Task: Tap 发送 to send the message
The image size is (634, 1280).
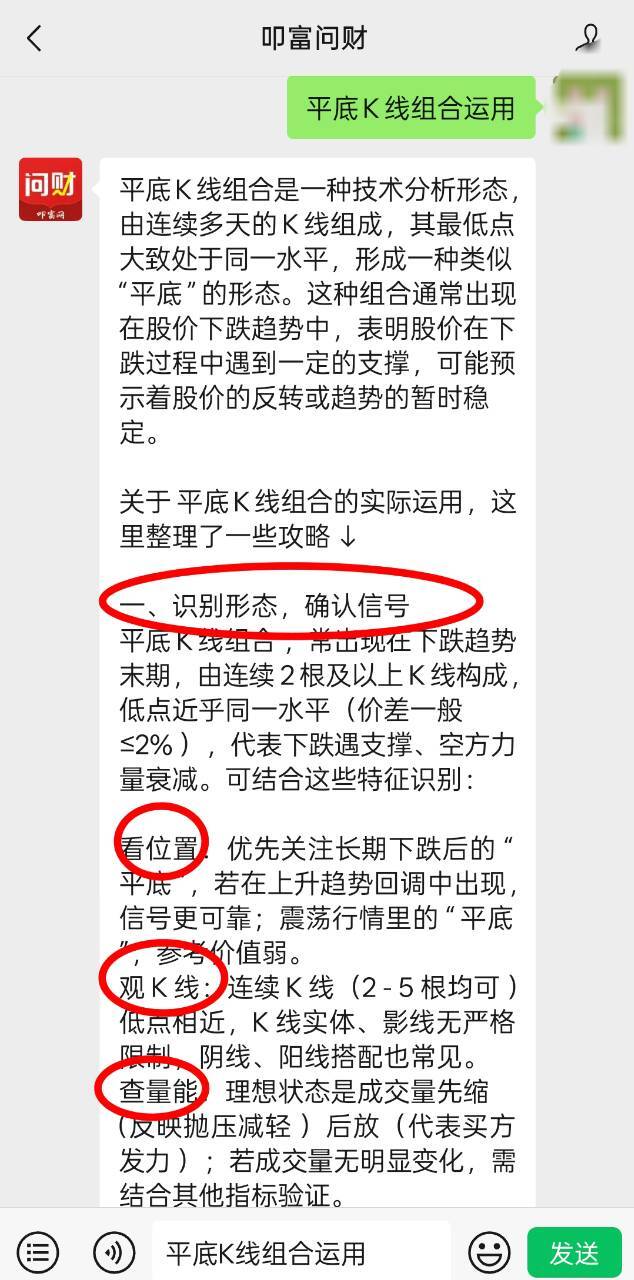Action: (x=574, y=1252)
